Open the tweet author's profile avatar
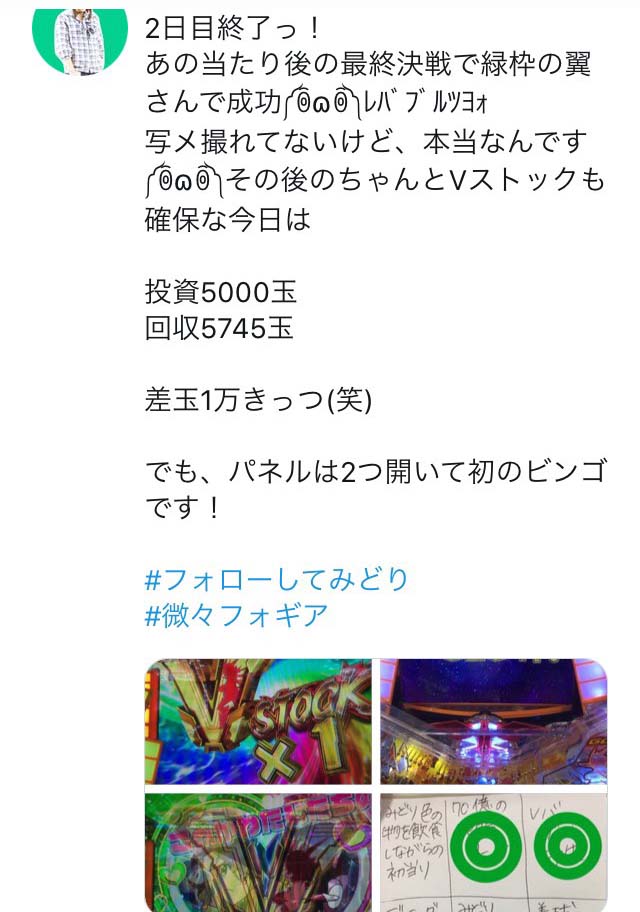The width and height of the screenshot is (640, 912). click(80, 40)
